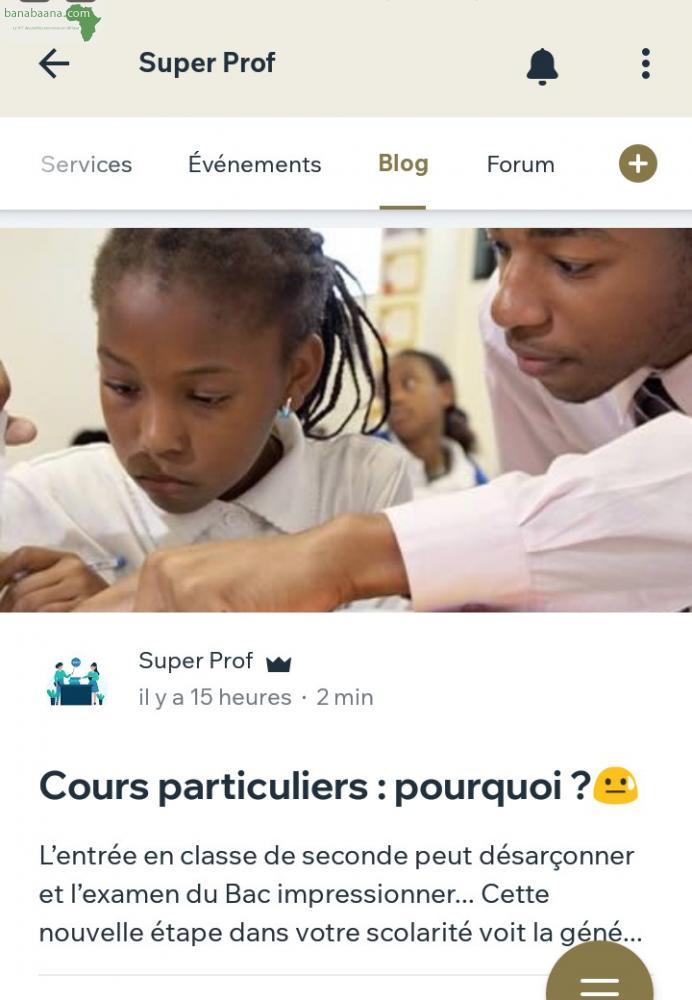This screenshot has height=1000, width=692.
Task: Switch to the Services tab
Action: click(86, 164)
